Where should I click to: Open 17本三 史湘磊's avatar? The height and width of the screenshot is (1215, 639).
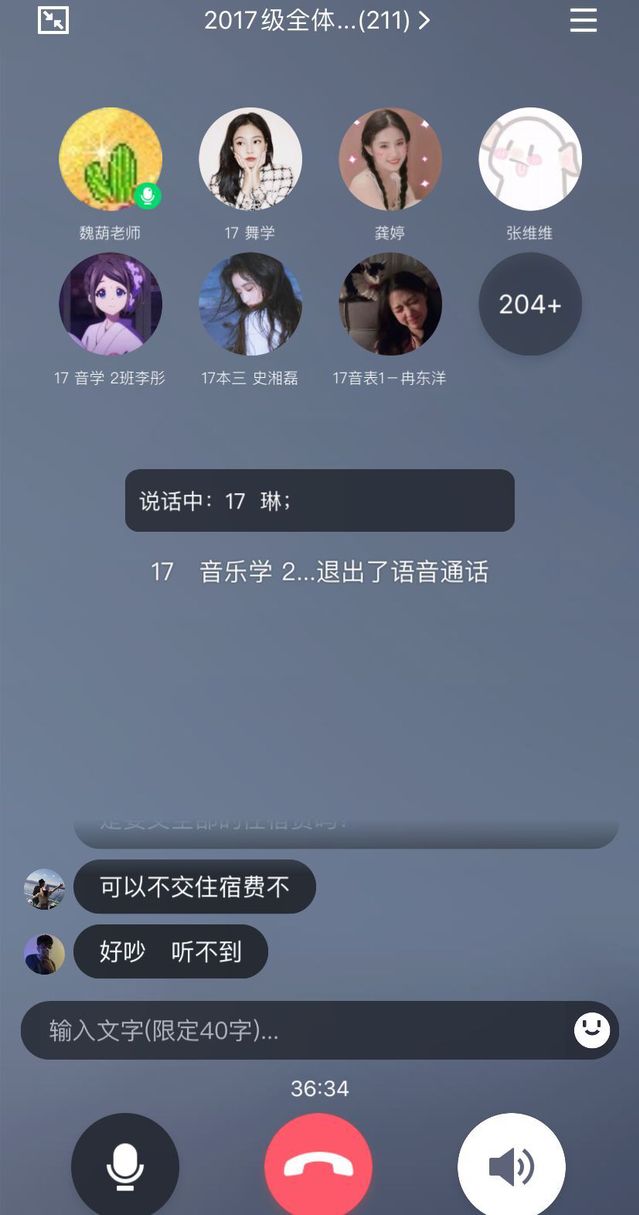[x=250, y=304]
